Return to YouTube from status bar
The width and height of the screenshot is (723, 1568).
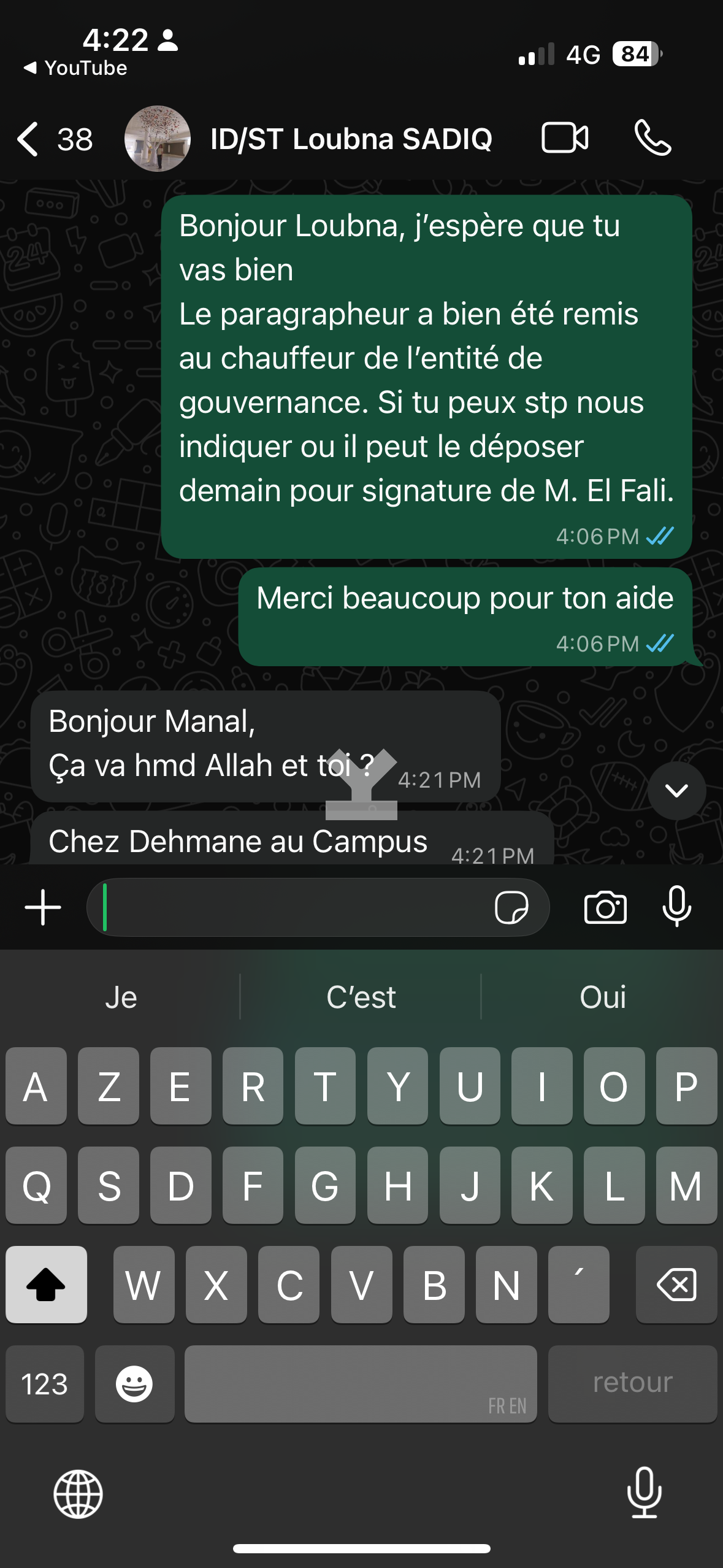click(75, 67)
